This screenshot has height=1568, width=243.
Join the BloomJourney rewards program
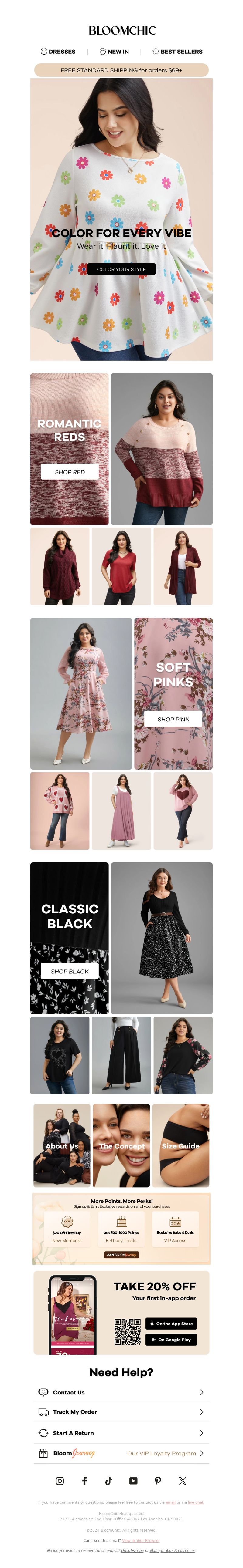pyautogui.click(x=121, y=1255)
